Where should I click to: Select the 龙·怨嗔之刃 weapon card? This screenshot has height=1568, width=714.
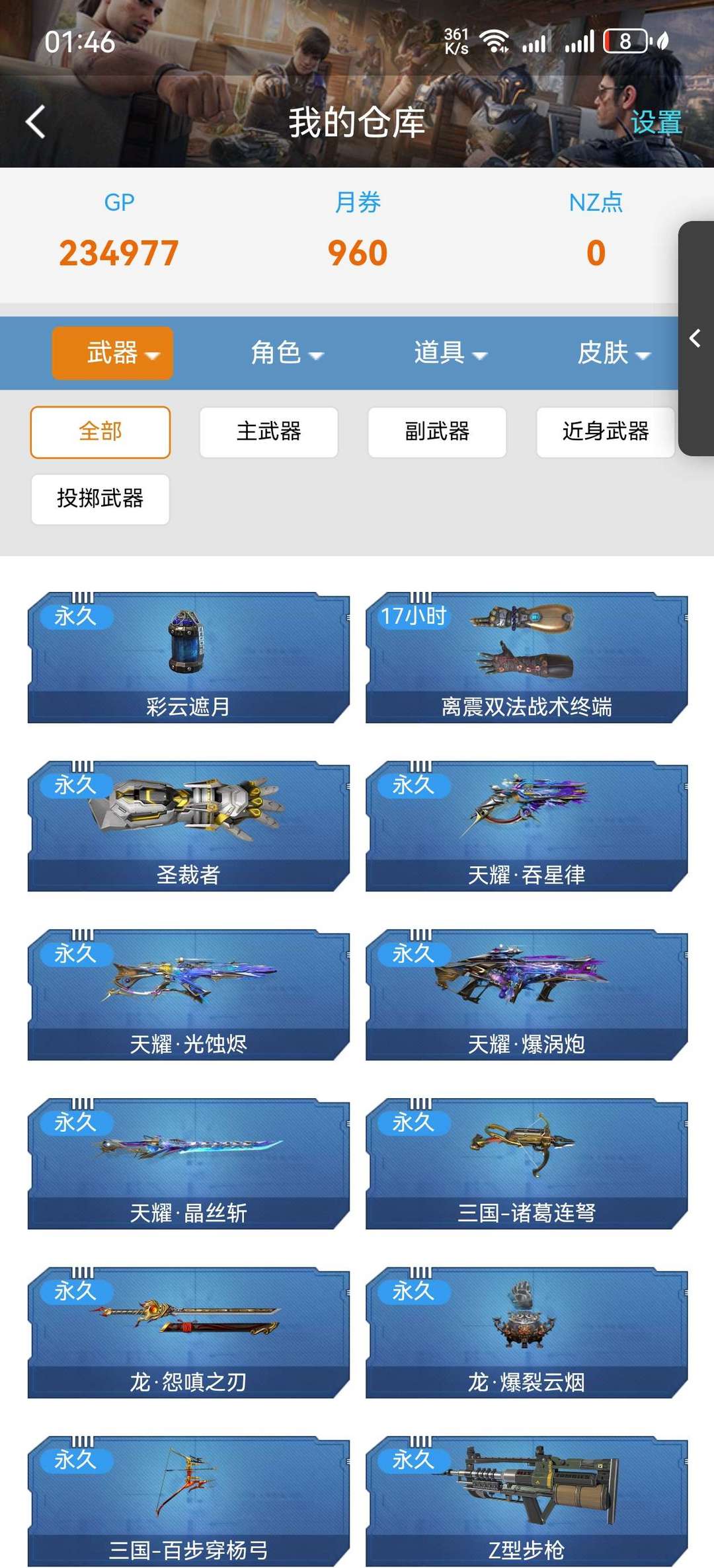[x=188, y=1333]
